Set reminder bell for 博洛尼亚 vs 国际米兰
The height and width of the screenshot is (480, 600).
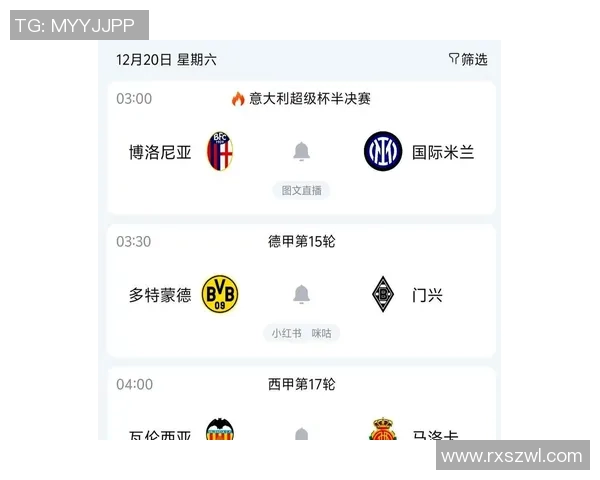click(x=301, y=152)
